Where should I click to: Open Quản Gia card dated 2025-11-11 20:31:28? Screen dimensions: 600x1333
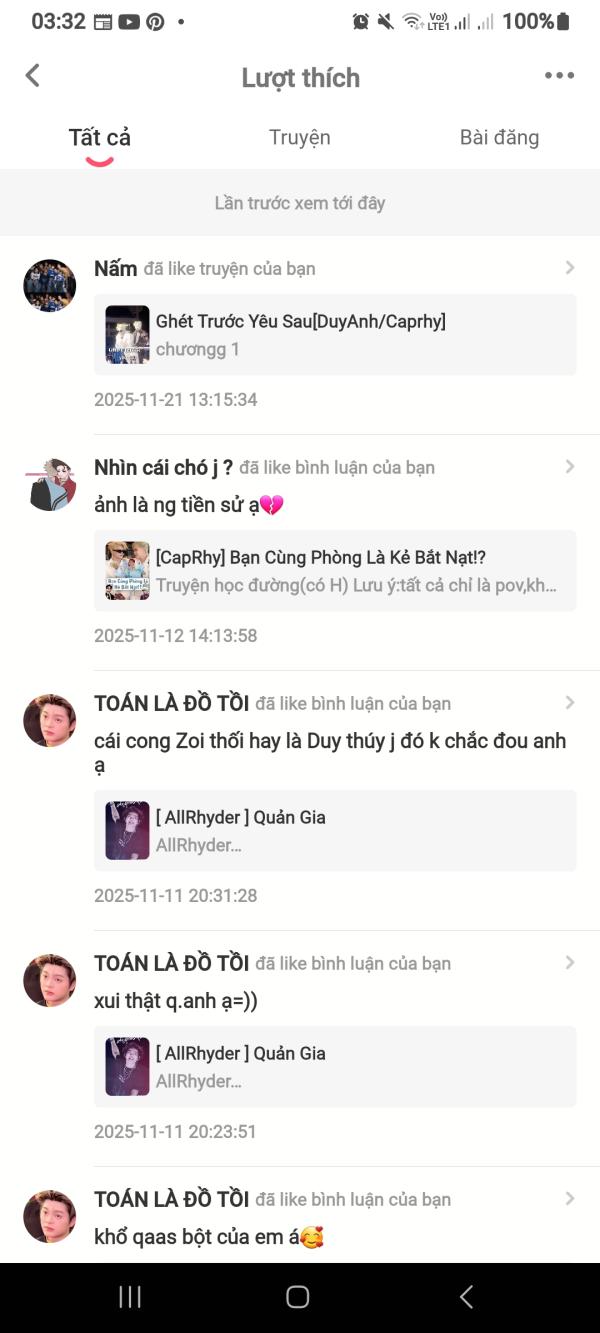pos(335,830)
